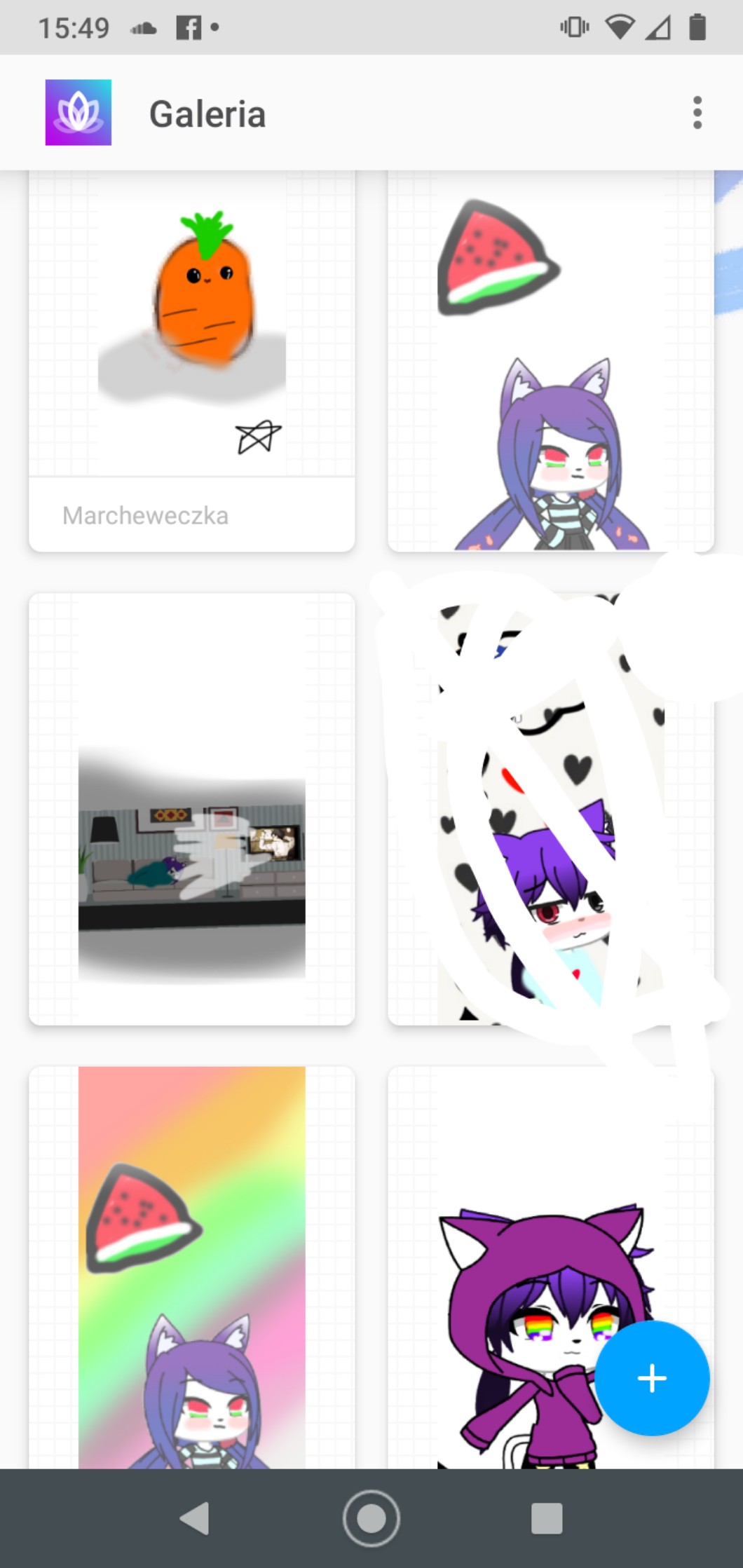Go back with the system back button
Viewport: 743px width, 1568px height.
coord(195,1518)
